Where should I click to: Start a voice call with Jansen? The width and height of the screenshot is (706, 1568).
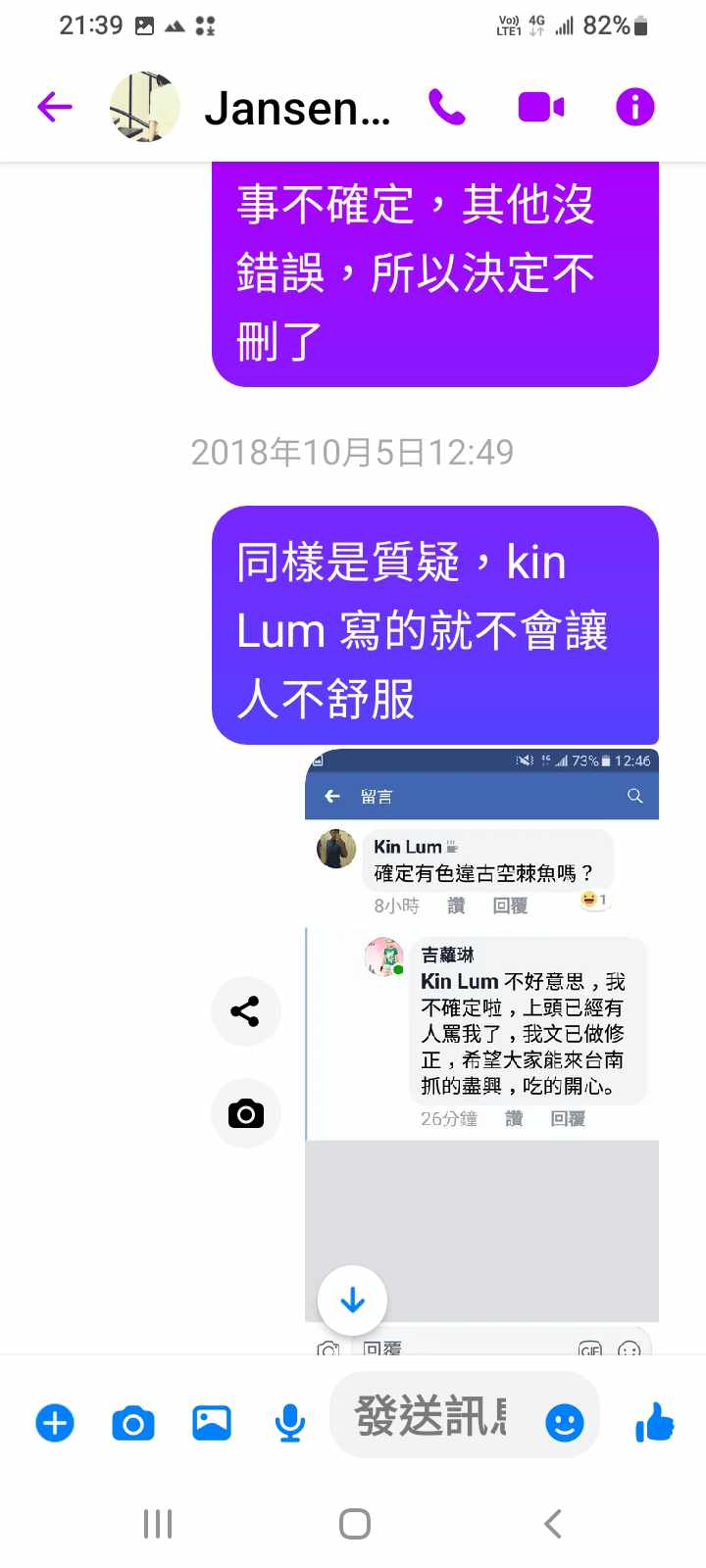[x=447, y=107]
